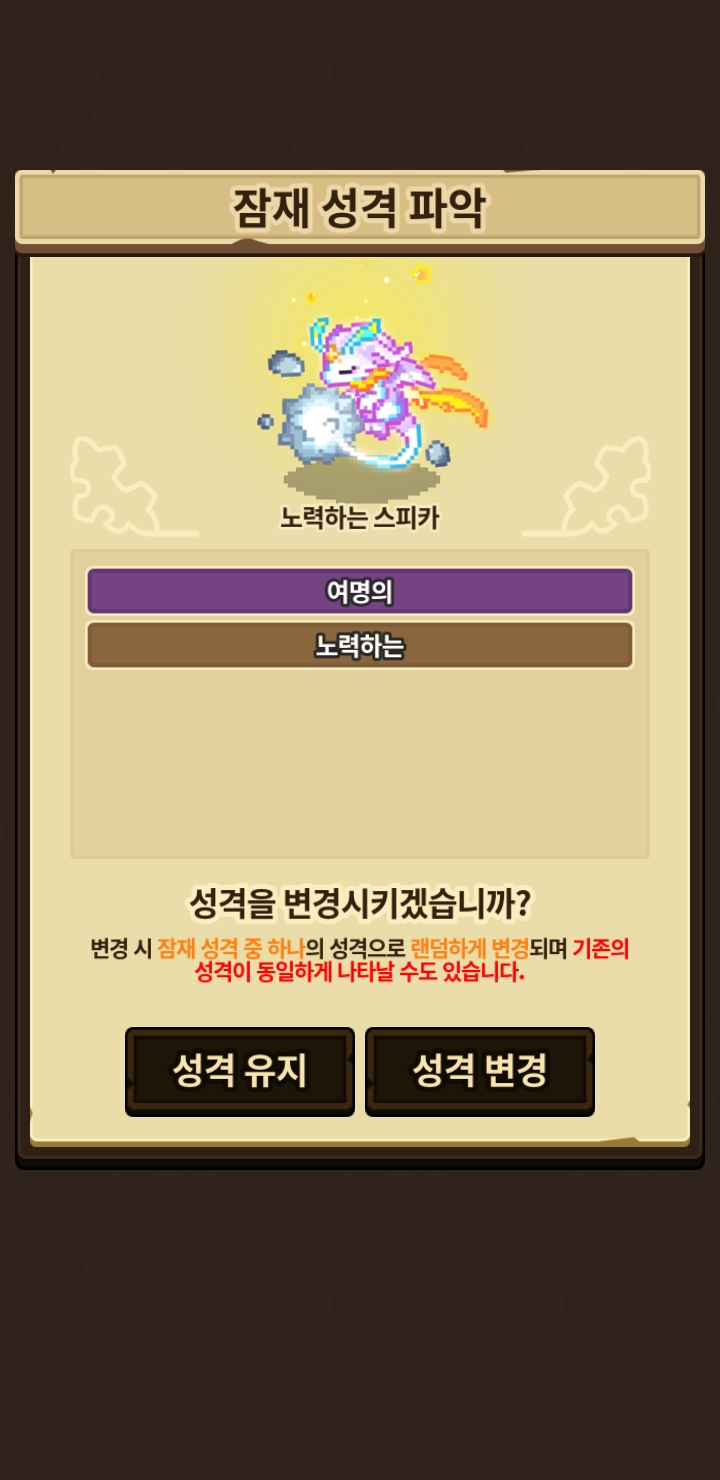Tap the 성격 유지 button
Viewport: 720px width, 1480px height.
coord(240,1071)
